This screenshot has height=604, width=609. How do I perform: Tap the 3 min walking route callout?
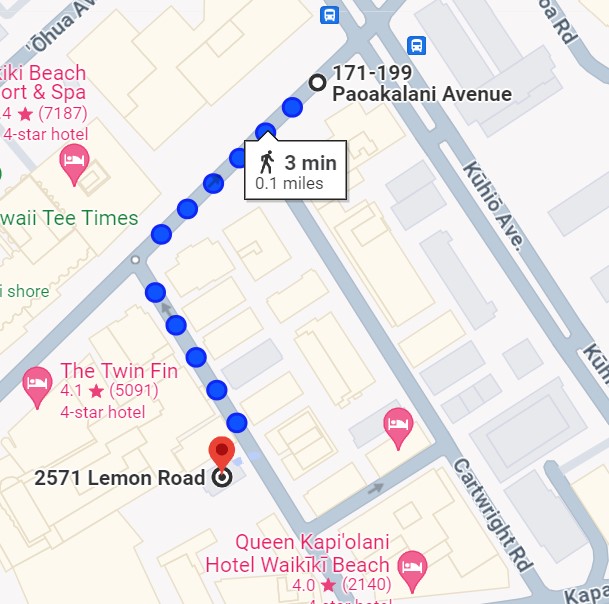pos(296,171)
